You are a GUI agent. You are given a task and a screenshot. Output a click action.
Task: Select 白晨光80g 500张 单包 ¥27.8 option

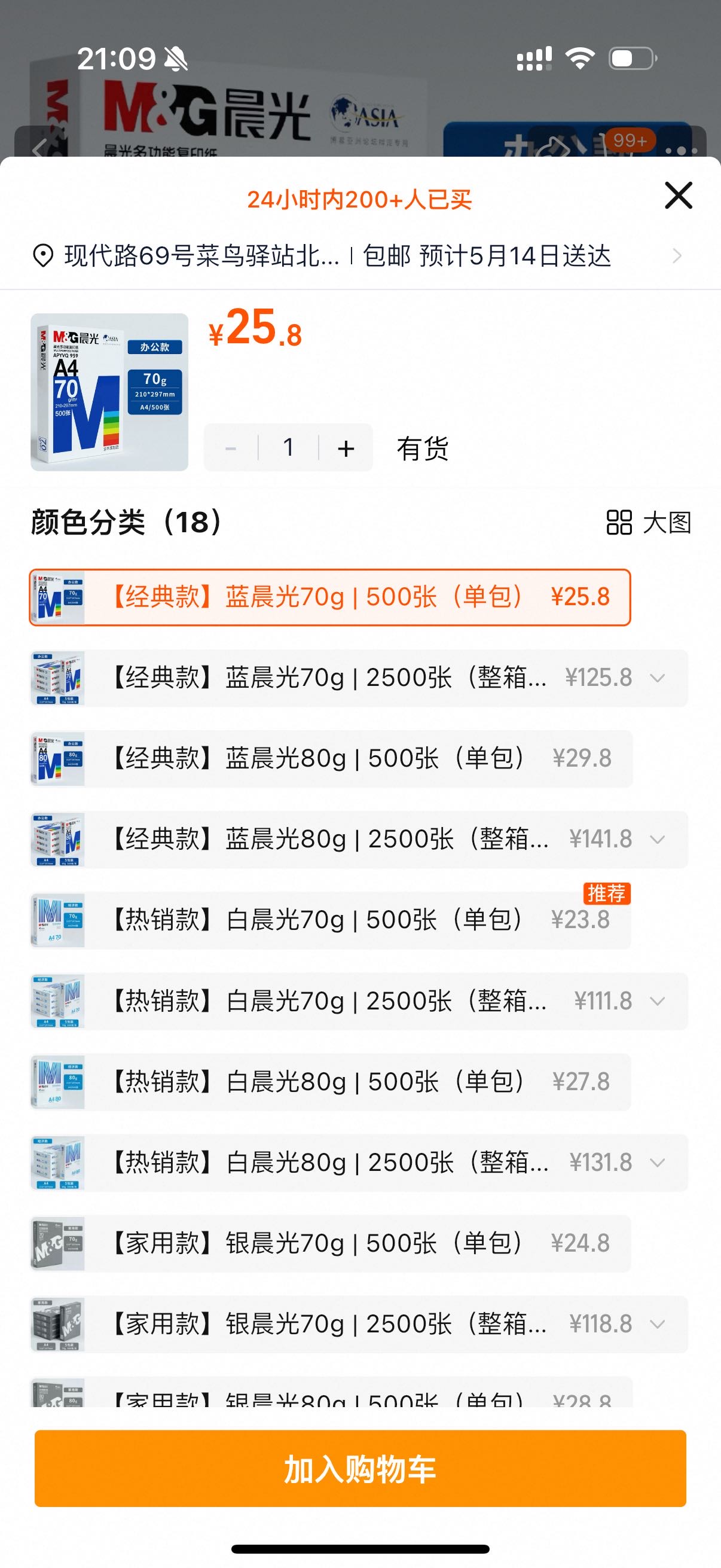[331, 1082]
